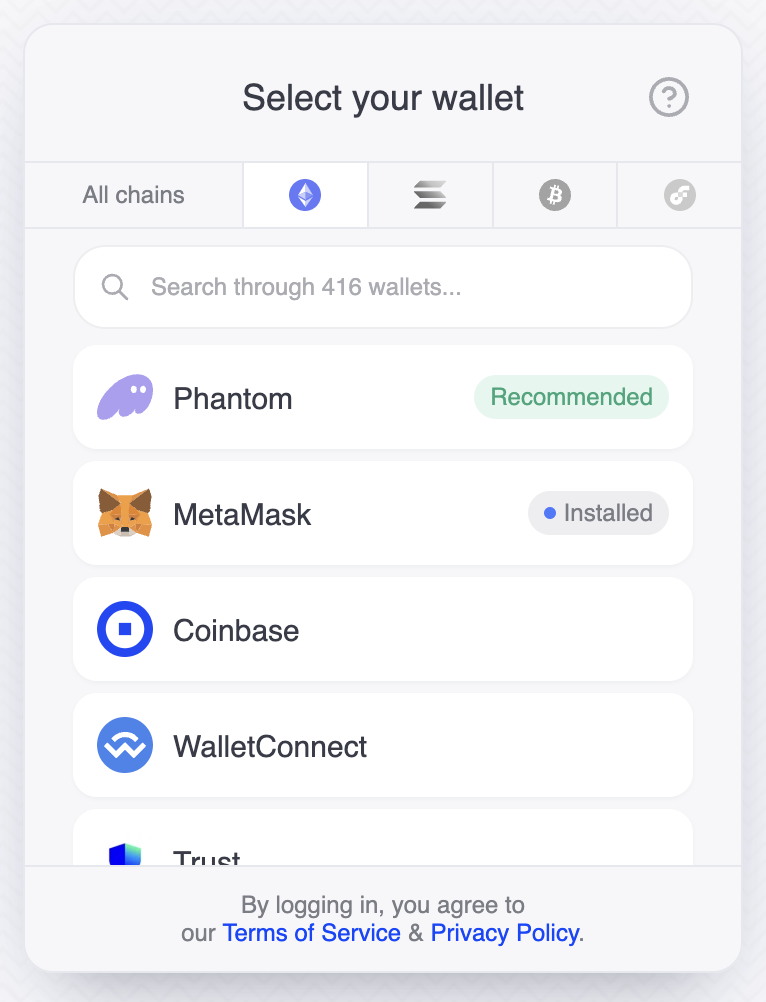Select the Ethereum chain tab

point(305,195)
